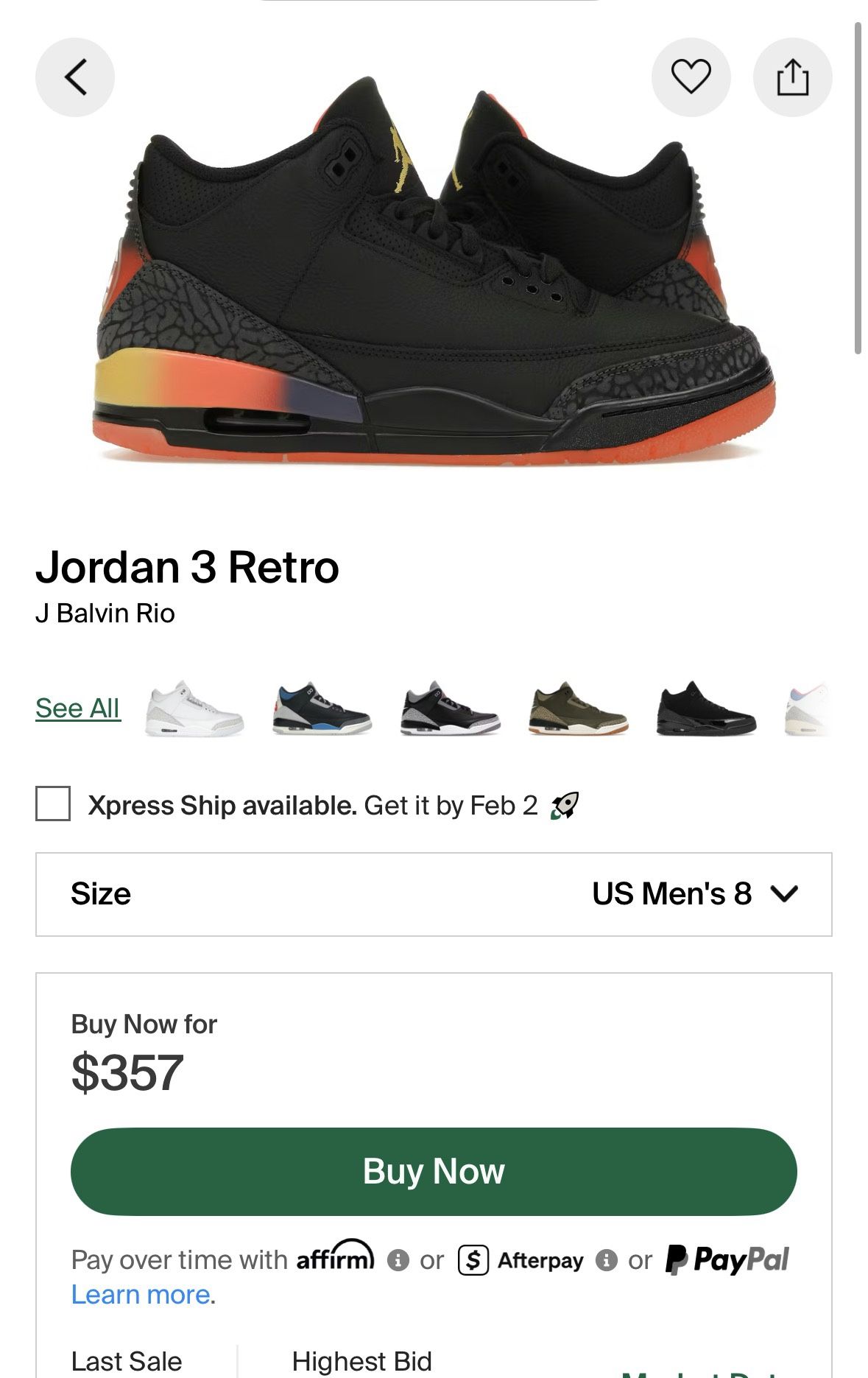
Task: Enable Xpress Ship shipping option
Action: [52, 806]
